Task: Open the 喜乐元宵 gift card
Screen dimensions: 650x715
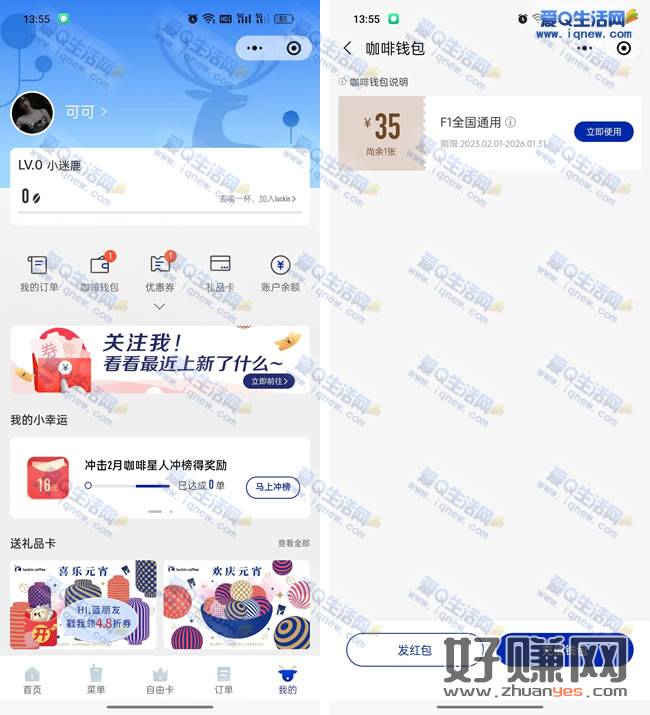Action: (83, 604)
